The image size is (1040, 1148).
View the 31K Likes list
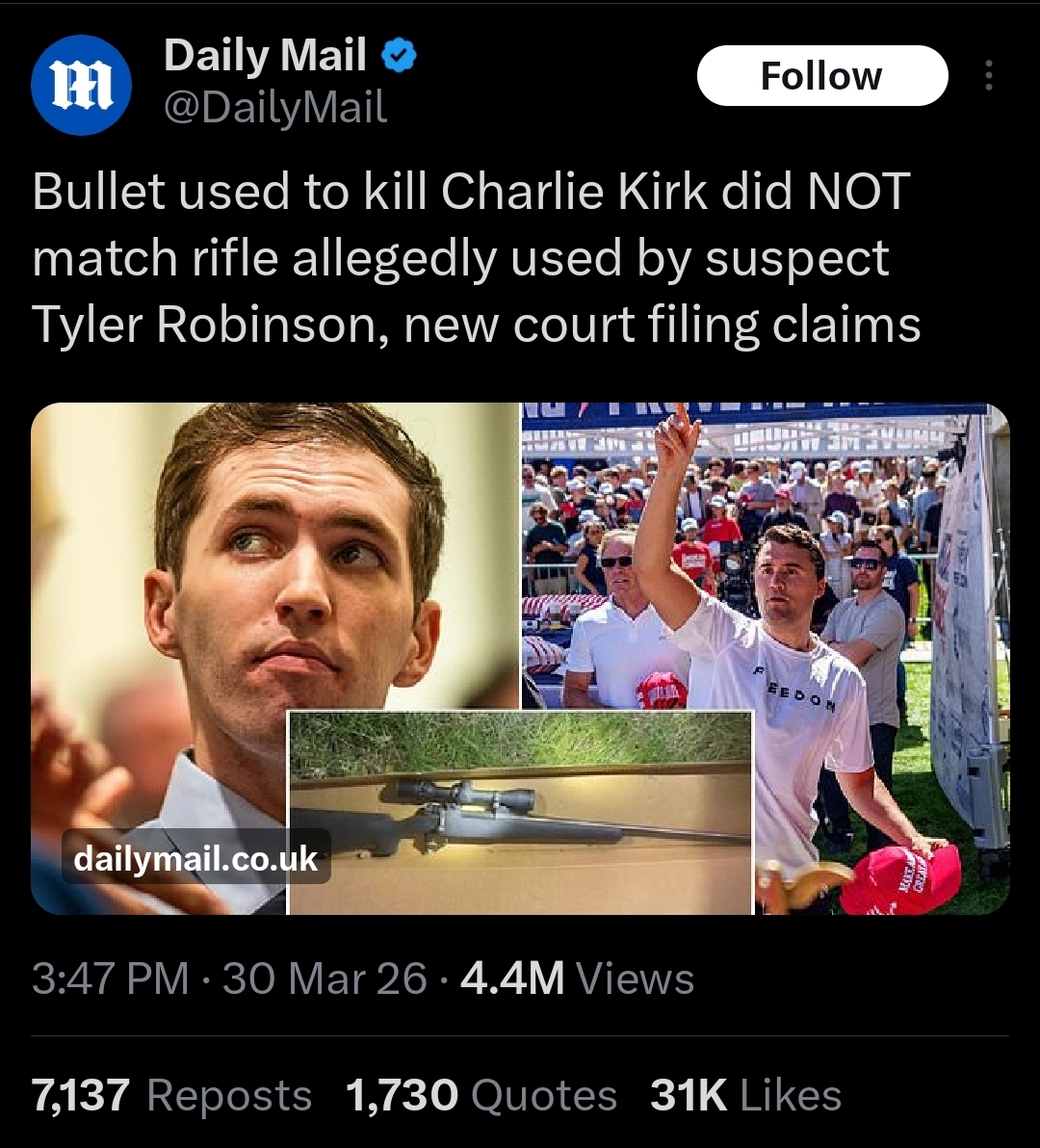tap(745, 1096)
